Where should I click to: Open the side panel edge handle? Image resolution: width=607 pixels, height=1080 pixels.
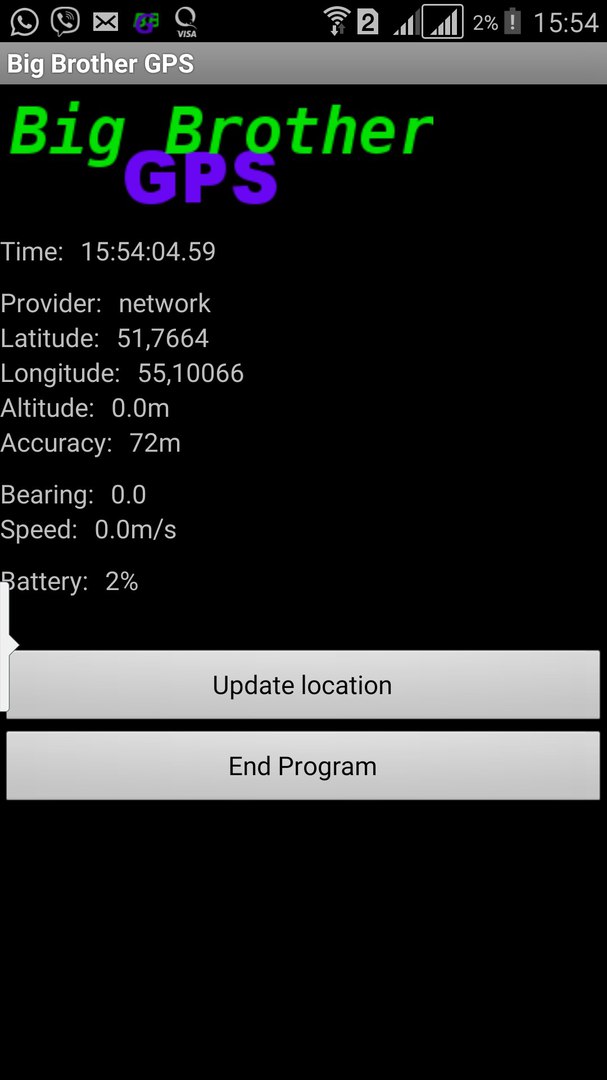coord(6,645)
